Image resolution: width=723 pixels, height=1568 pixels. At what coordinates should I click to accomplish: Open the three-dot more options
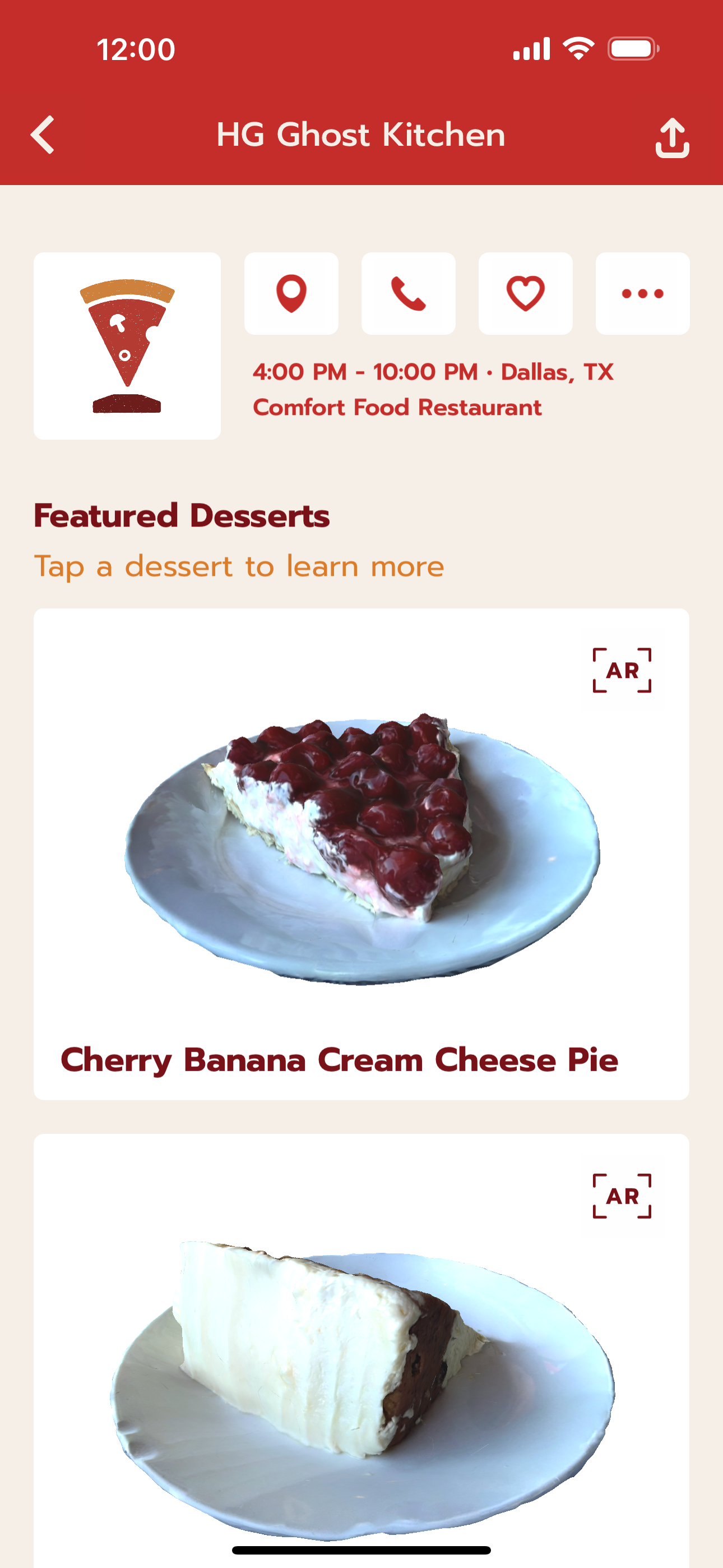tap(642, 293)
